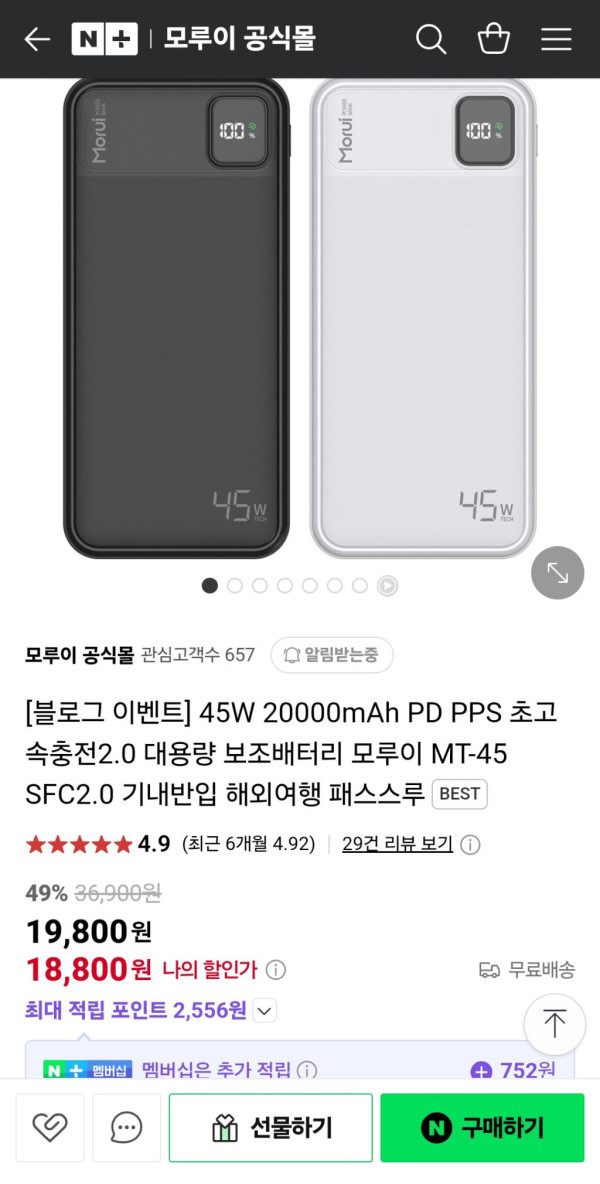Tap the 알림받는중 notification chip
The image size is (600, 1184).
point(332,655)
